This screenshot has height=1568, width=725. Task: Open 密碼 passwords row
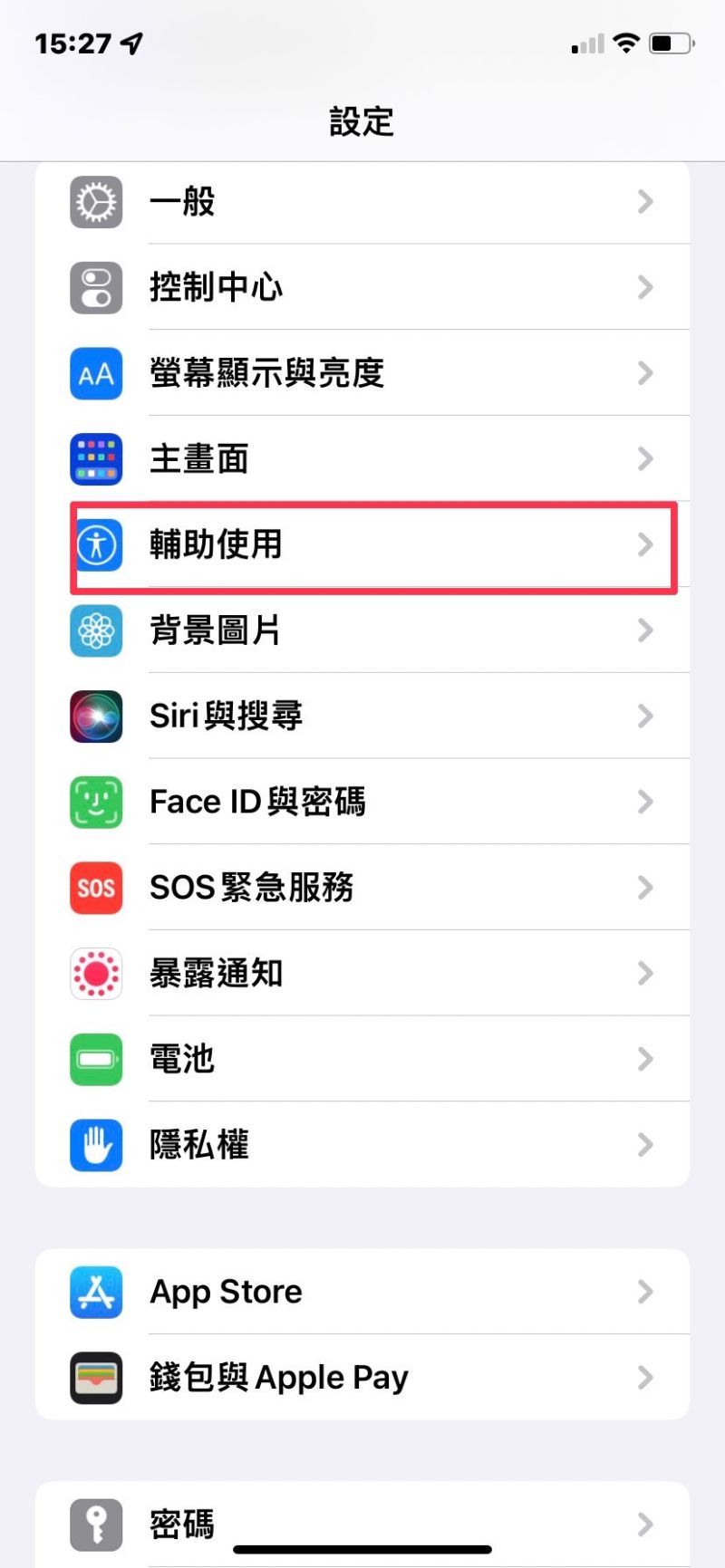click(x=362, y=1524)
